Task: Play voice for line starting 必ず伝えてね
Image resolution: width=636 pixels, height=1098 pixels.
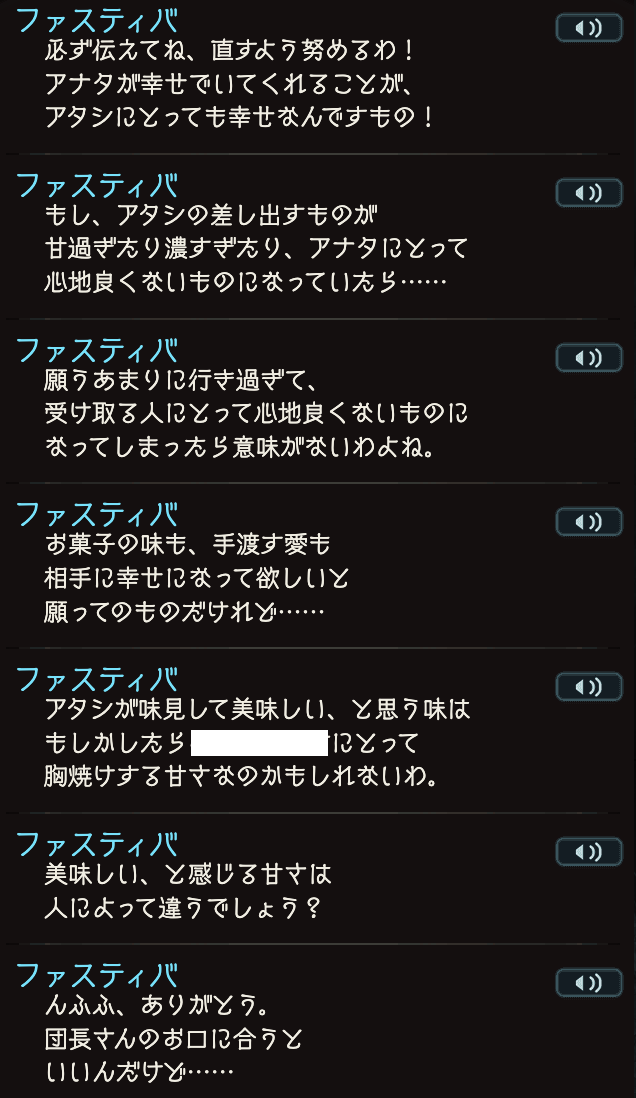Action: (588, 29)
